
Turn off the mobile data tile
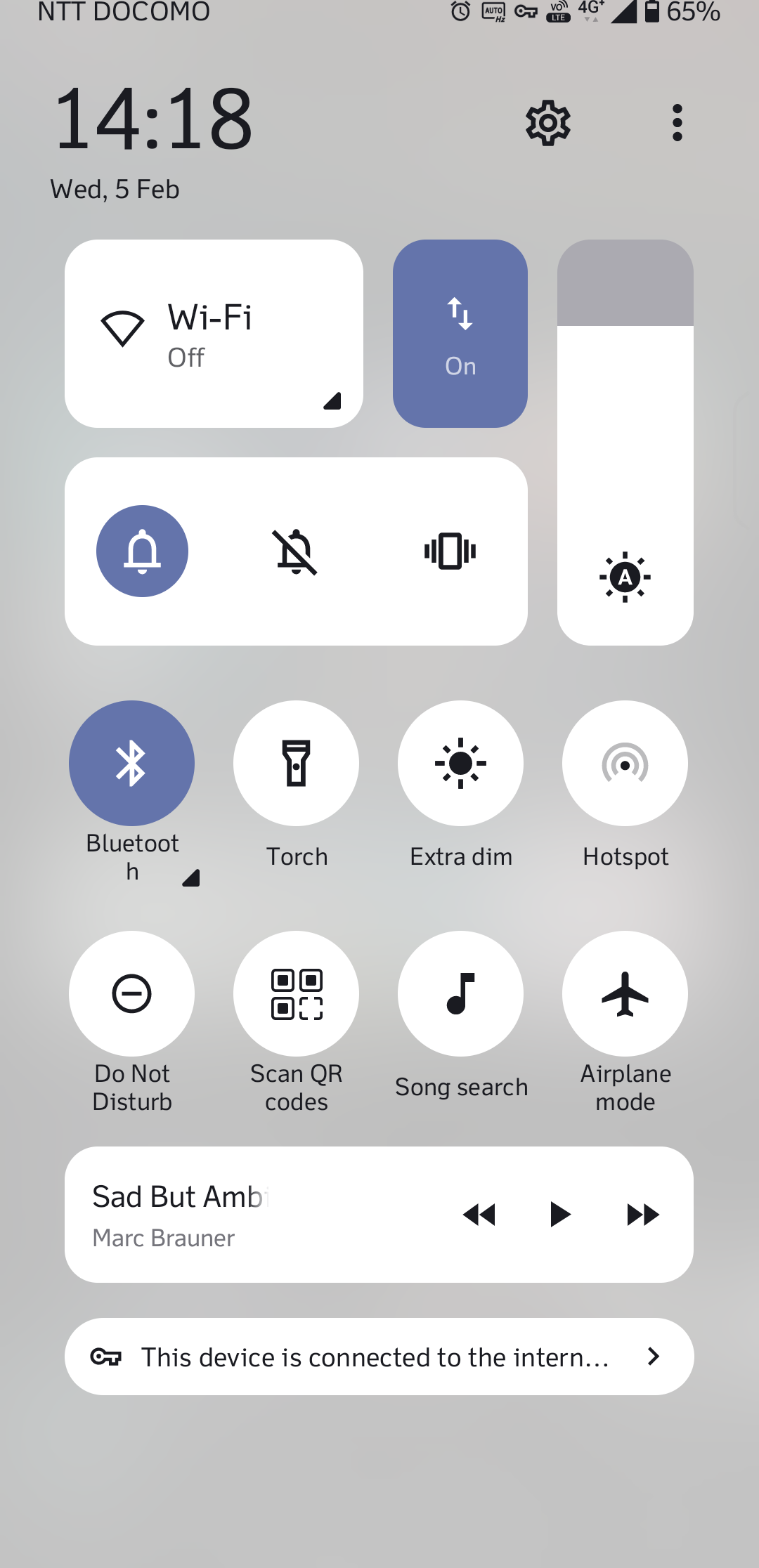point(460,334)
